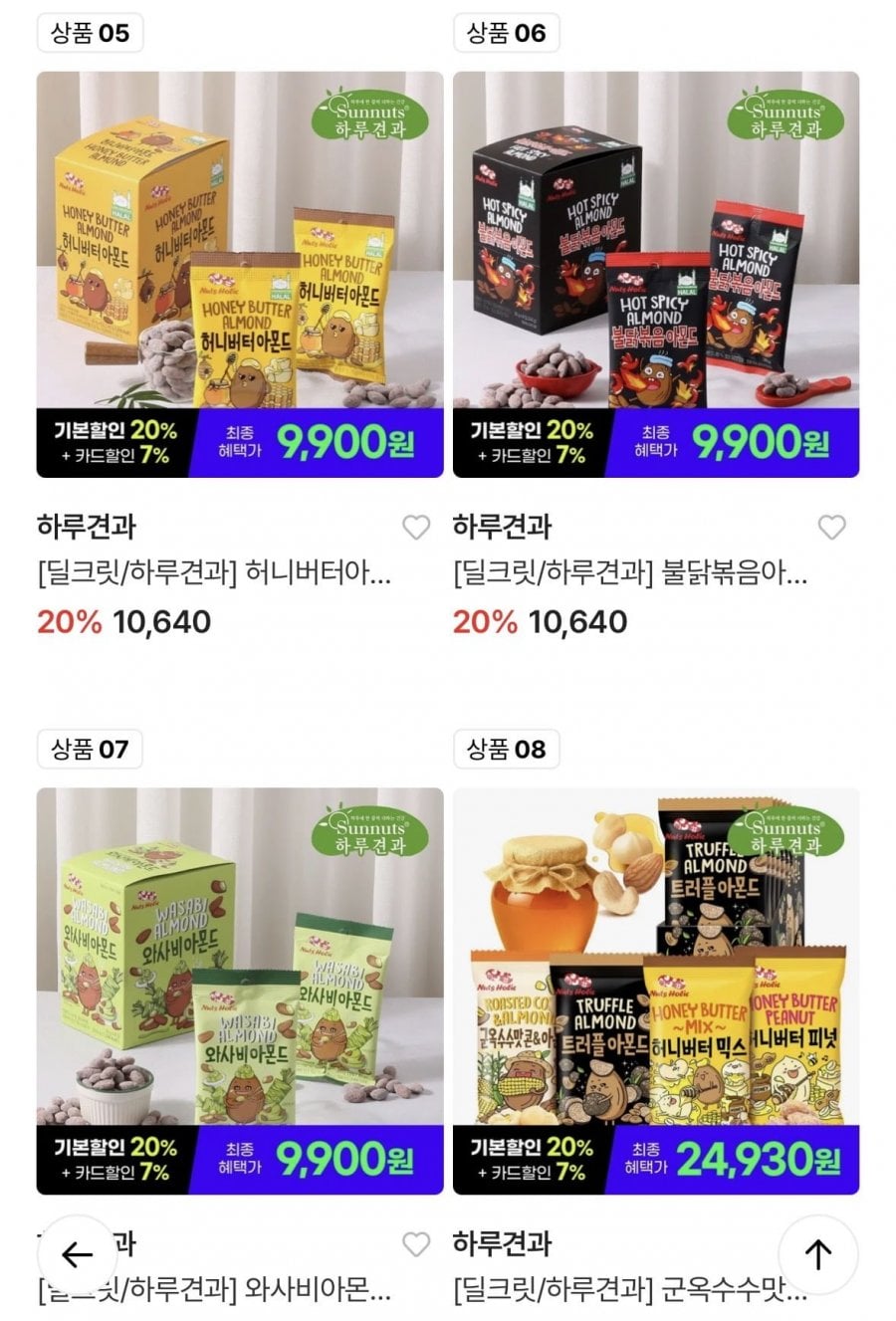
Task: Like the 허니버터아몬드 item with the heart
Action: pyautogui.click(x=416, y=528)
